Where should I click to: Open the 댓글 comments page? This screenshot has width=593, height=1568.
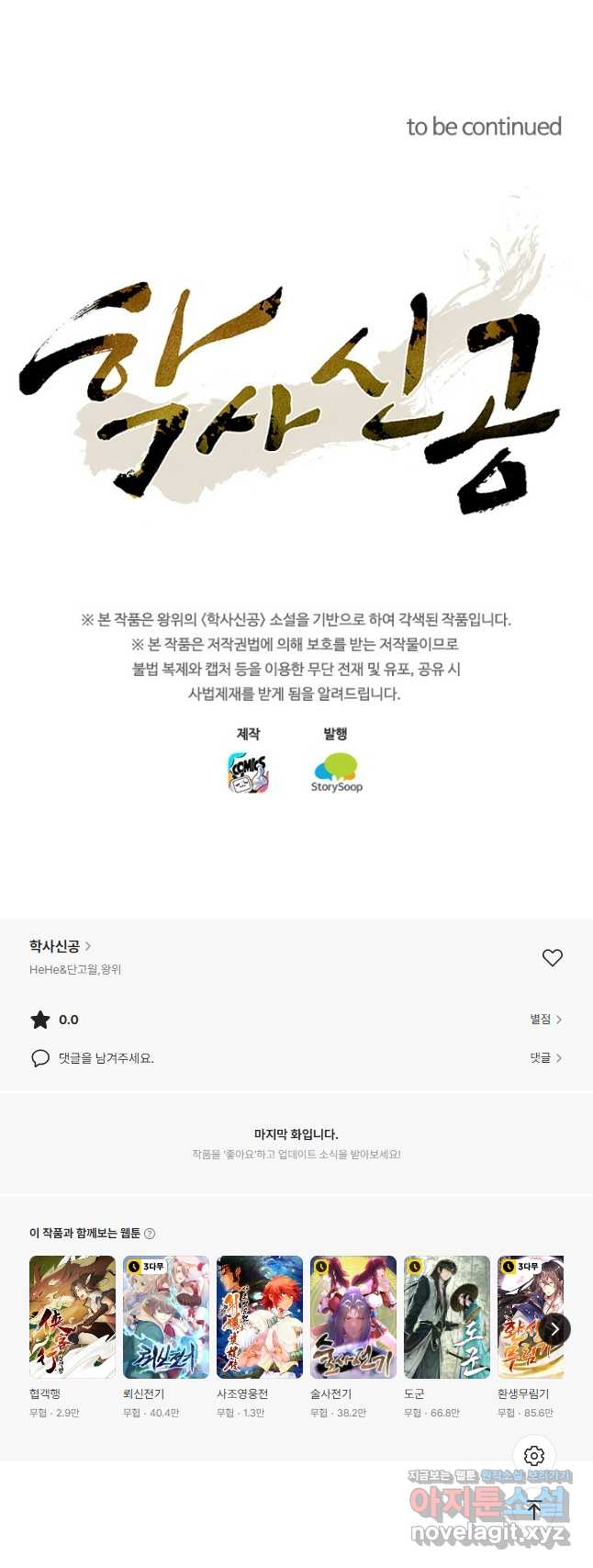tap(545, 1057)
